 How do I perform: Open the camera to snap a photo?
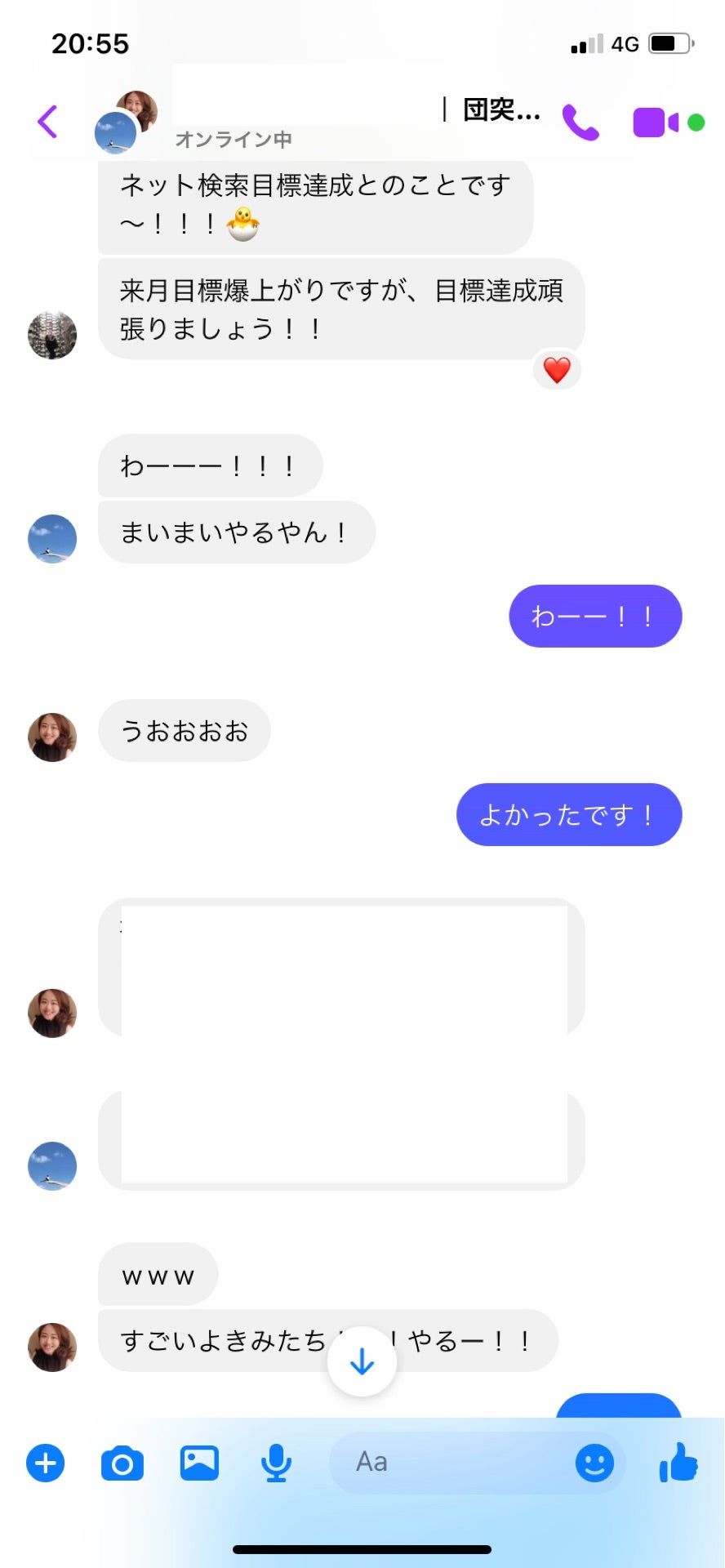pos(122,1462)
